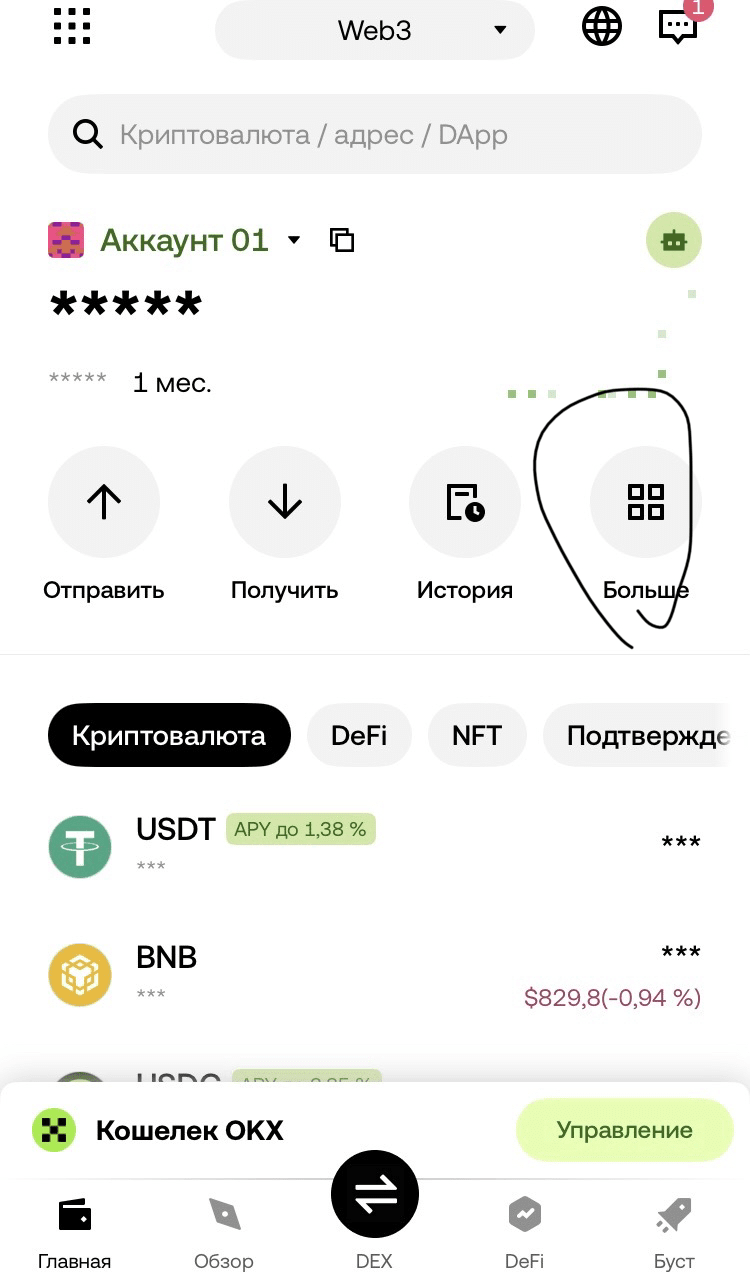
Task: Select the Криптовалюта tab
Action: [x=169, y=736]
